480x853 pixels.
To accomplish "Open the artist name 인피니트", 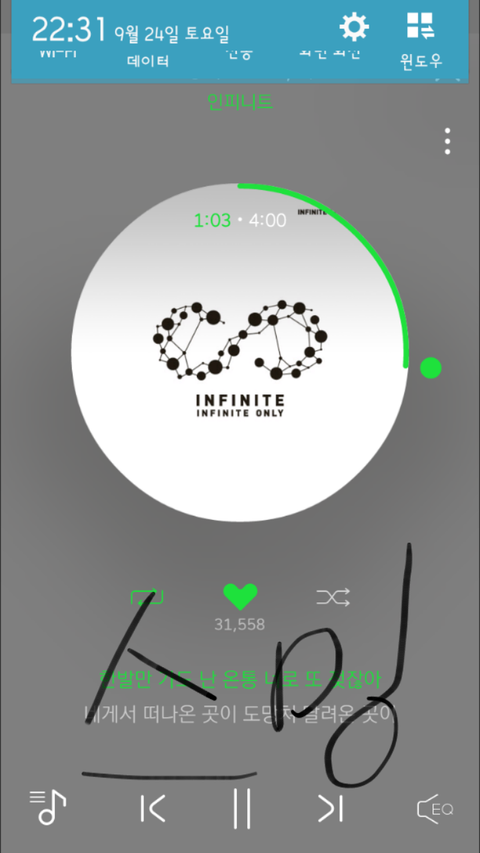I will [x=240, y=102].
